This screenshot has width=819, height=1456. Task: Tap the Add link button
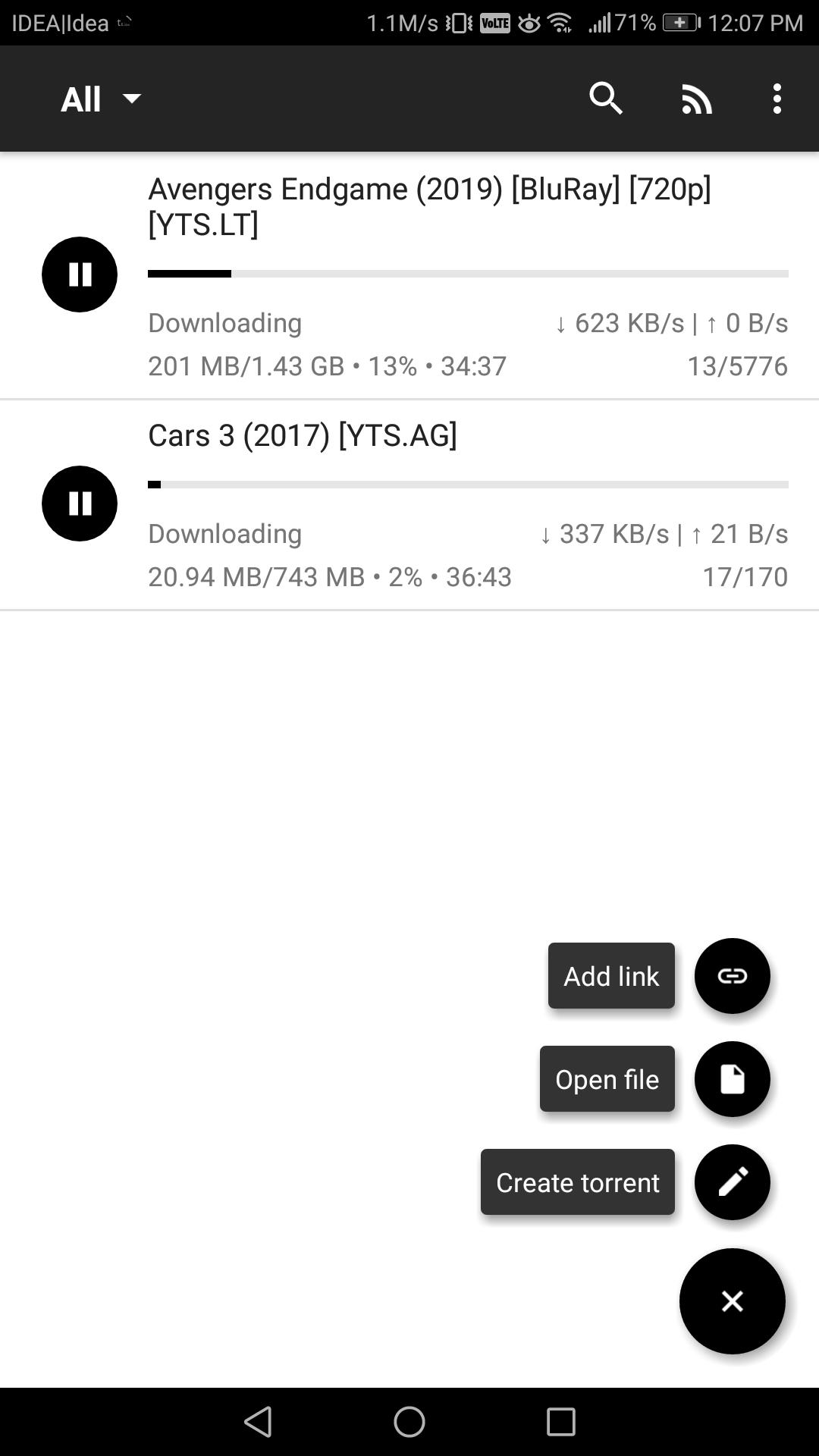(x=732, y=976)
